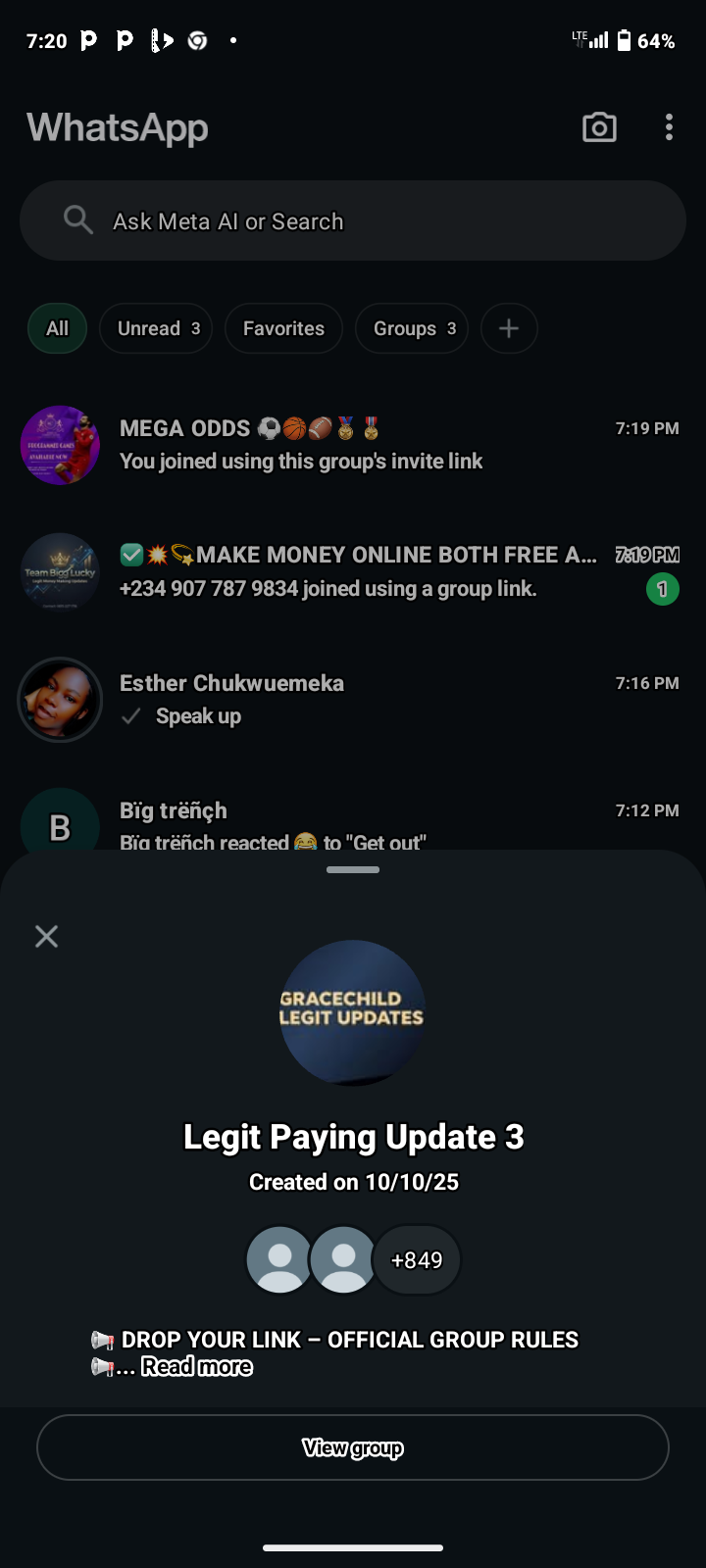Select the All chats filter chip

click(58, 328)
